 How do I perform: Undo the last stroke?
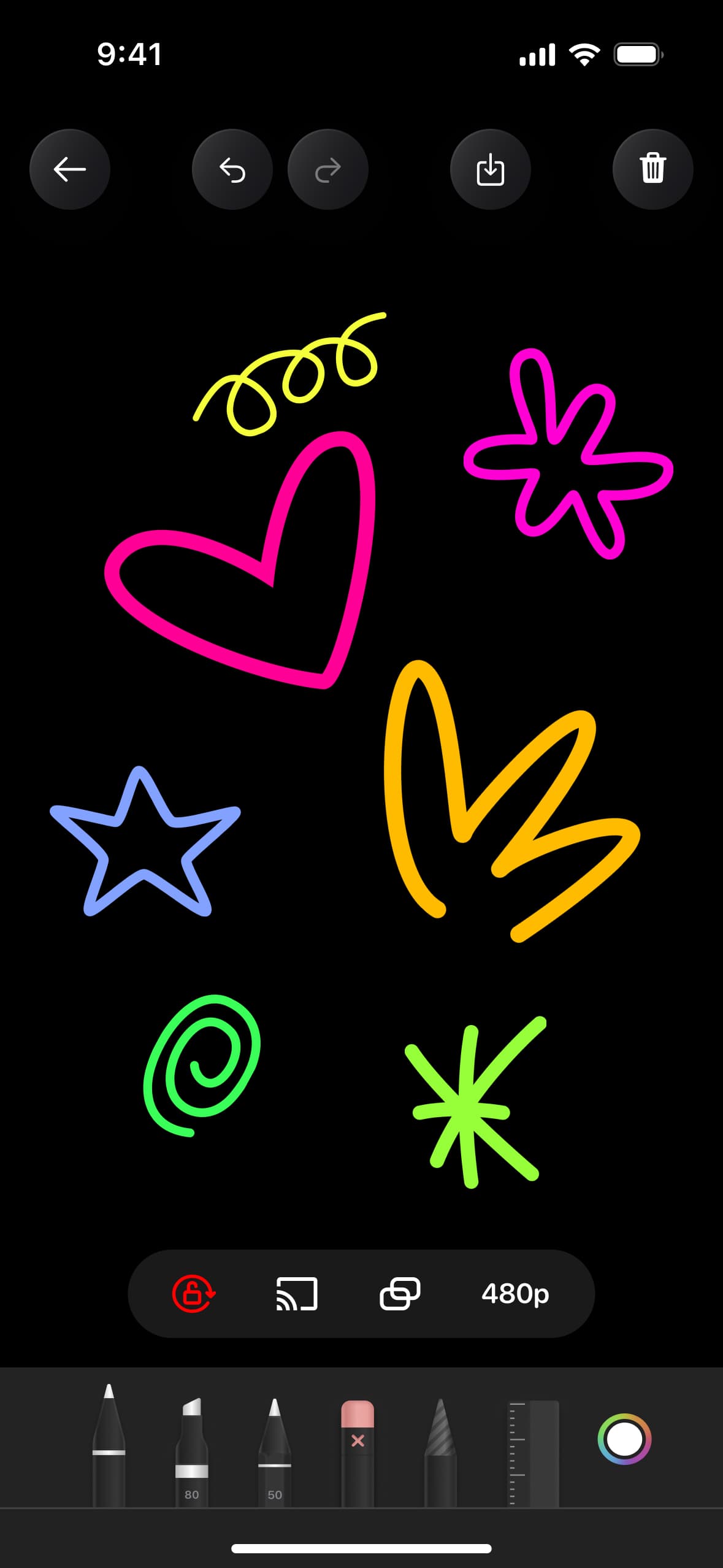pos(232,169)
